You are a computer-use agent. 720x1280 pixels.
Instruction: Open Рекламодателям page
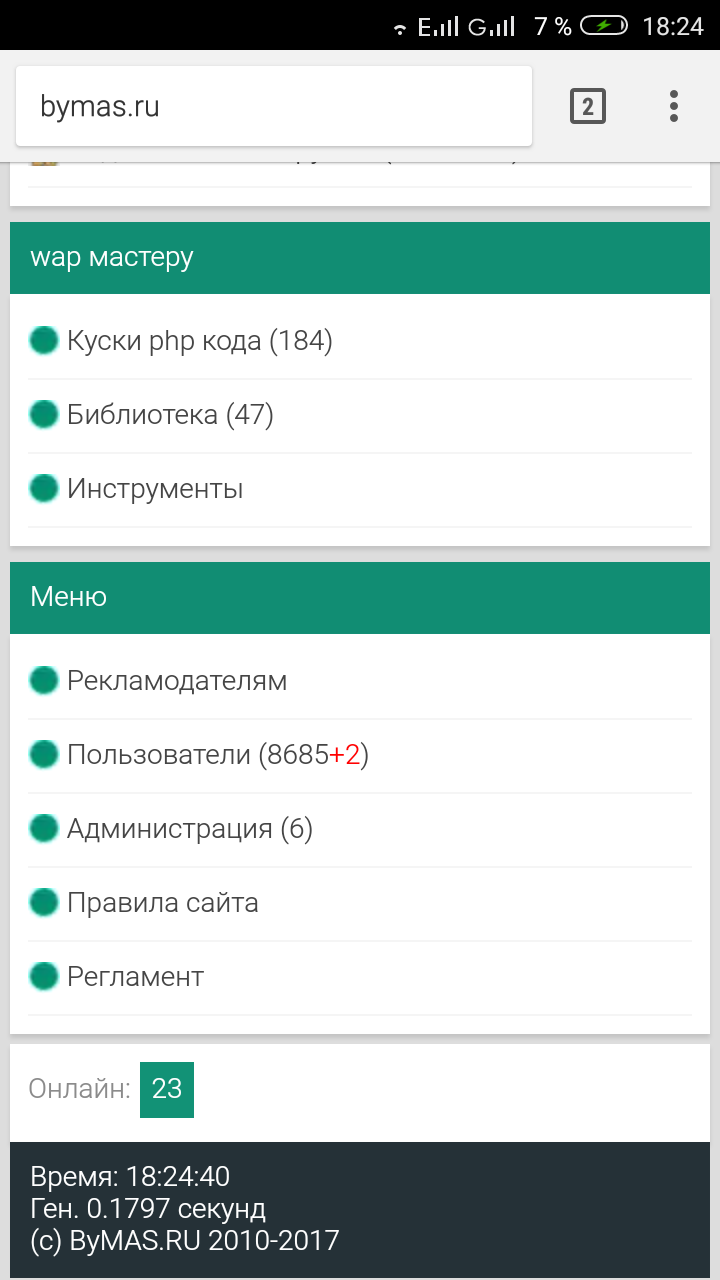click(x=177, y=681)
